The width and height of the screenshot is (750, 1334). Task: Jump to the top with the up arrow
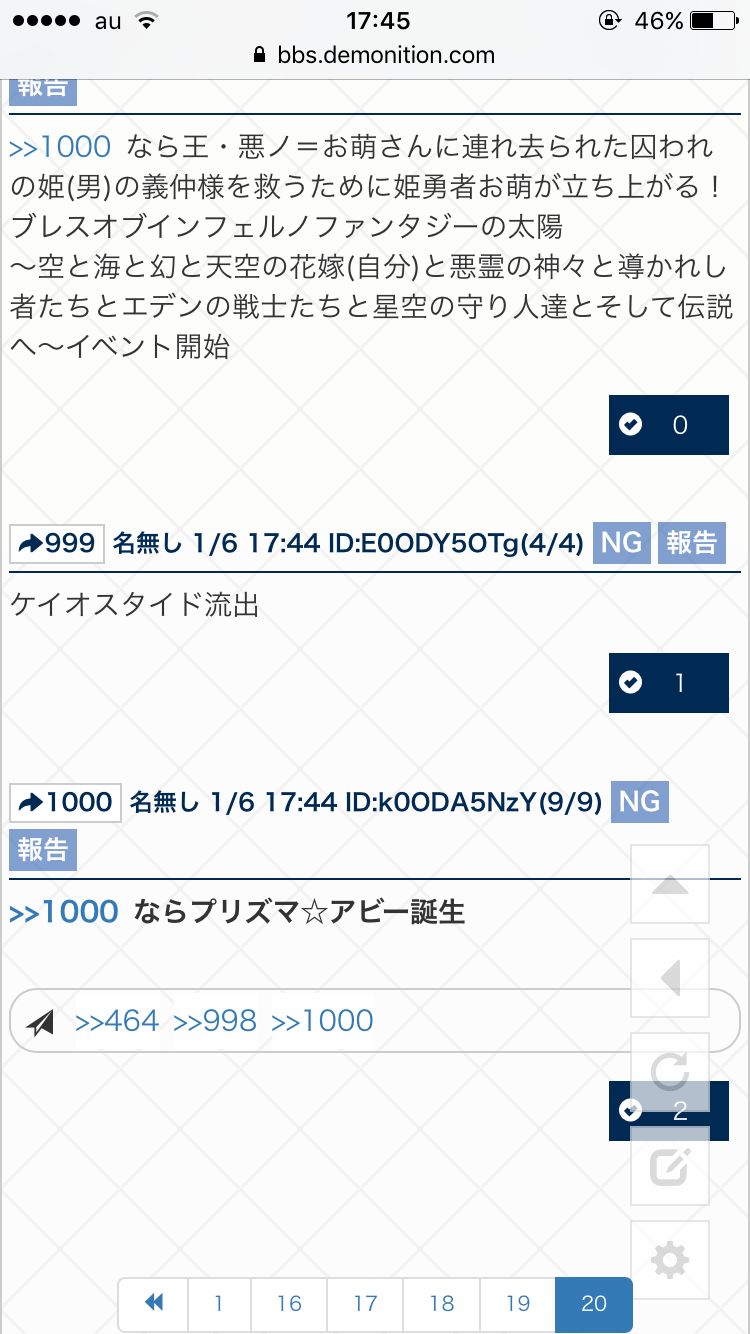coord(670,884)
